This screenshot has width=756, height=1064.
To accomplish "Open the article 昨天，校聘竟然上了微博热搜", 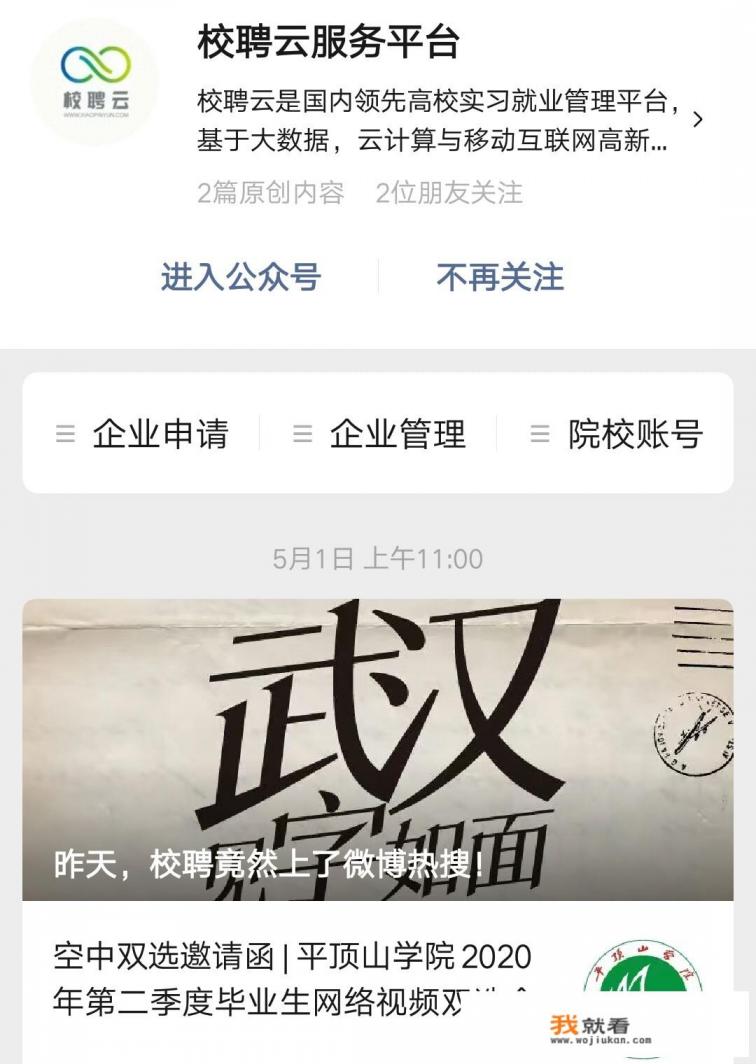I will pos(378,750).
